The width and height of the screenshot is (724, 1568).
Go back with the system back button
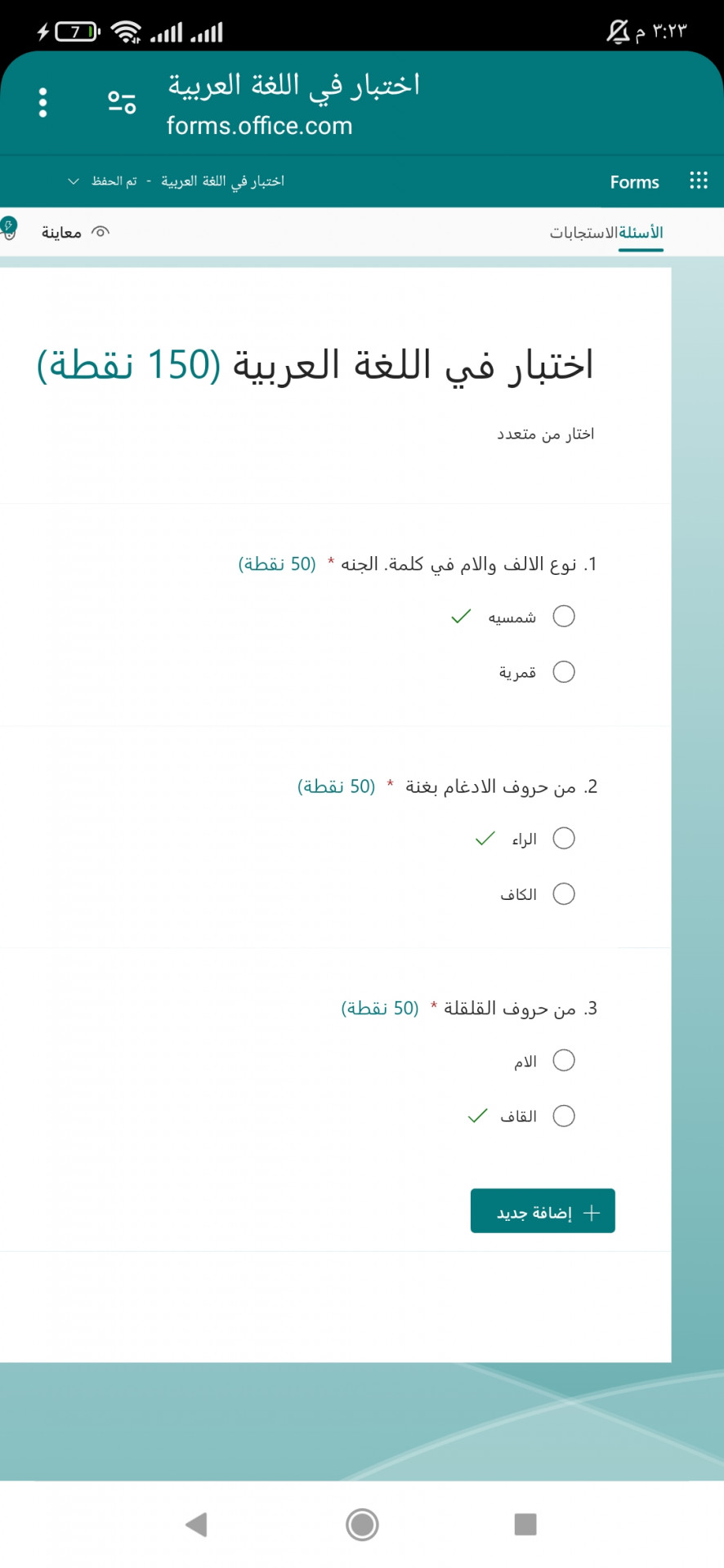click(196, 1524)
